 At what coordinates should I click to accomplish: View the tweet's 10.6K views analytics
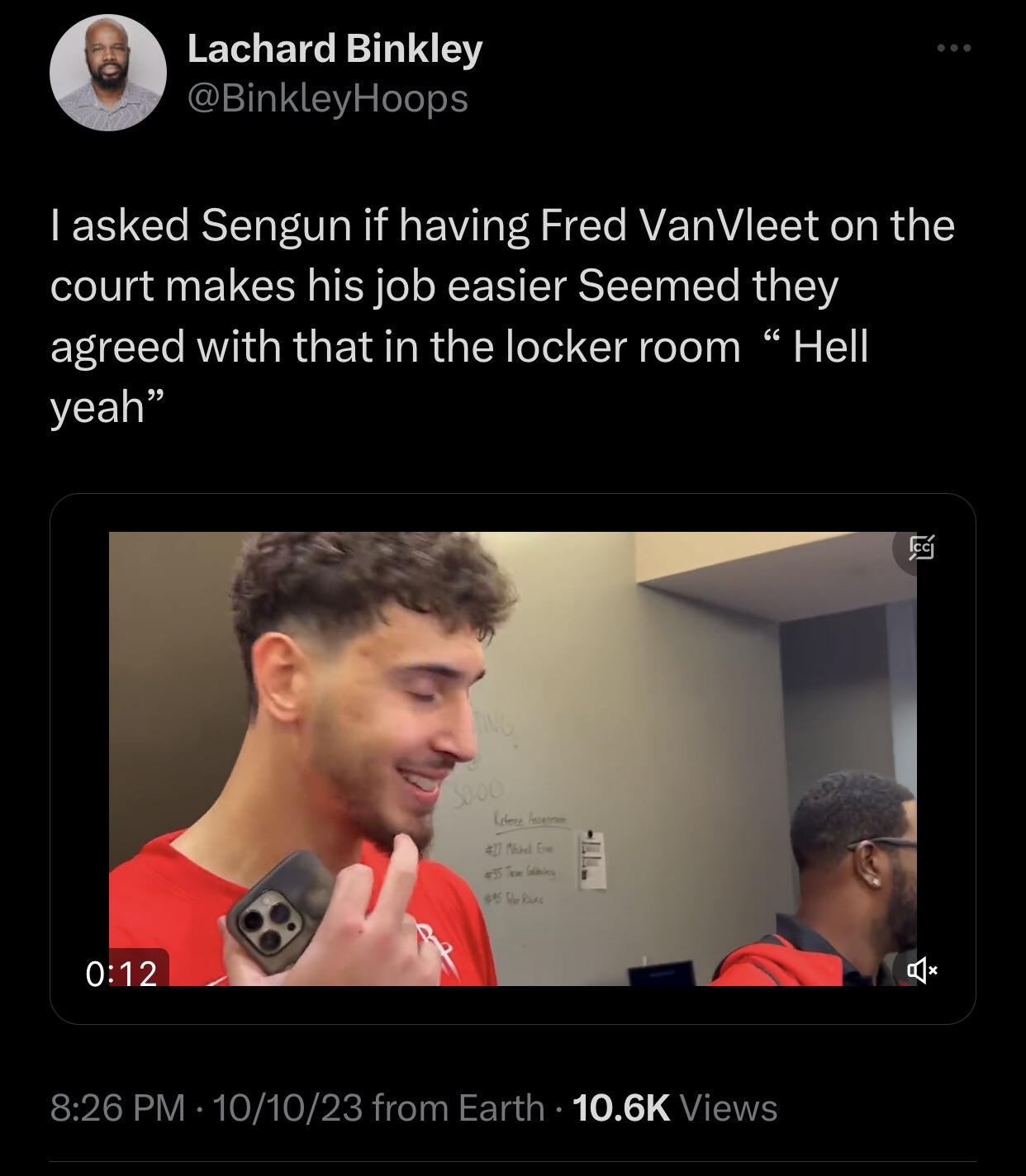point(673,1107)
